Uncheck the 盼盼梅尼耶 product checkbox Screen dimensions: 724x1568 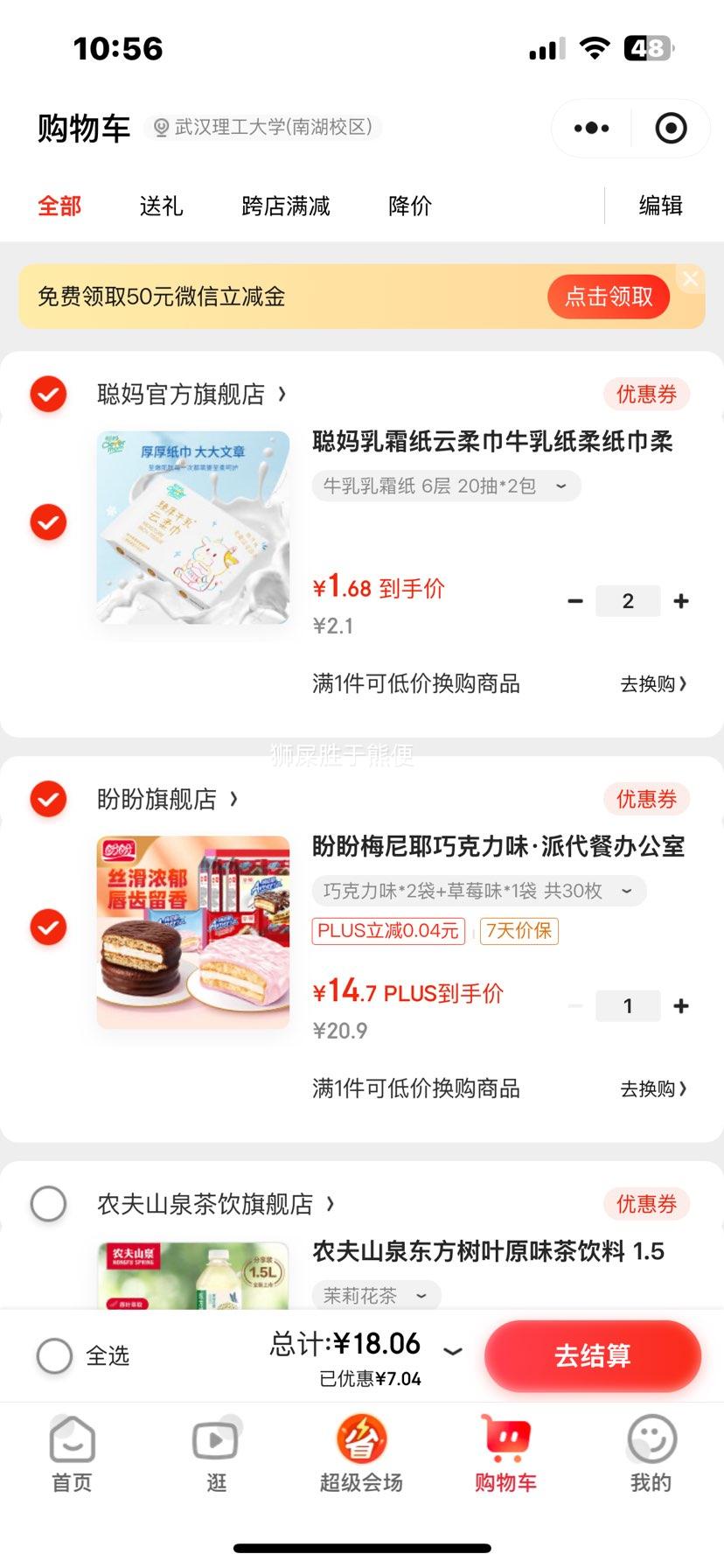tap(49, 927)
